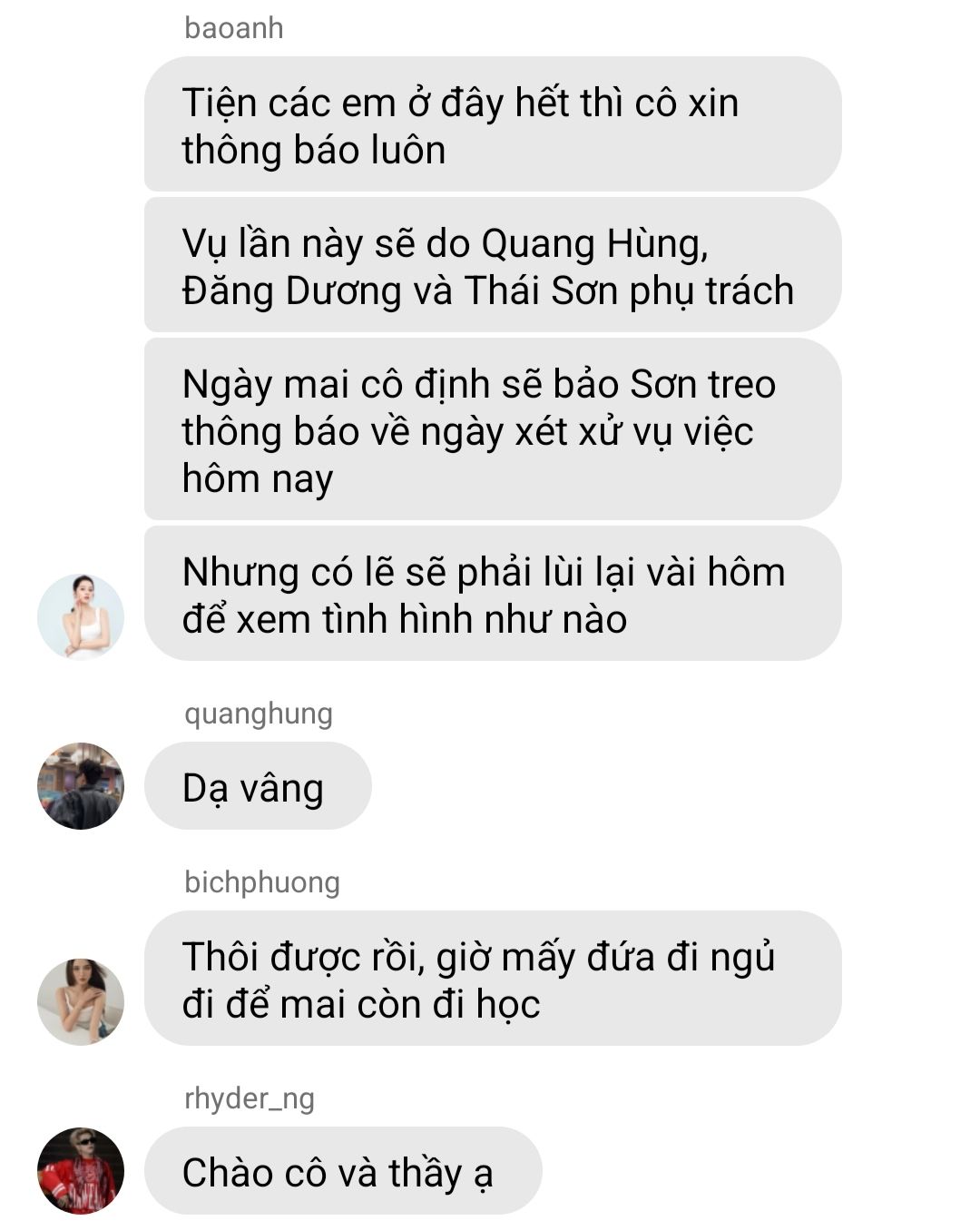Open baoanh's profile picture
The image size is (980, 1221).
coord(80,616)
